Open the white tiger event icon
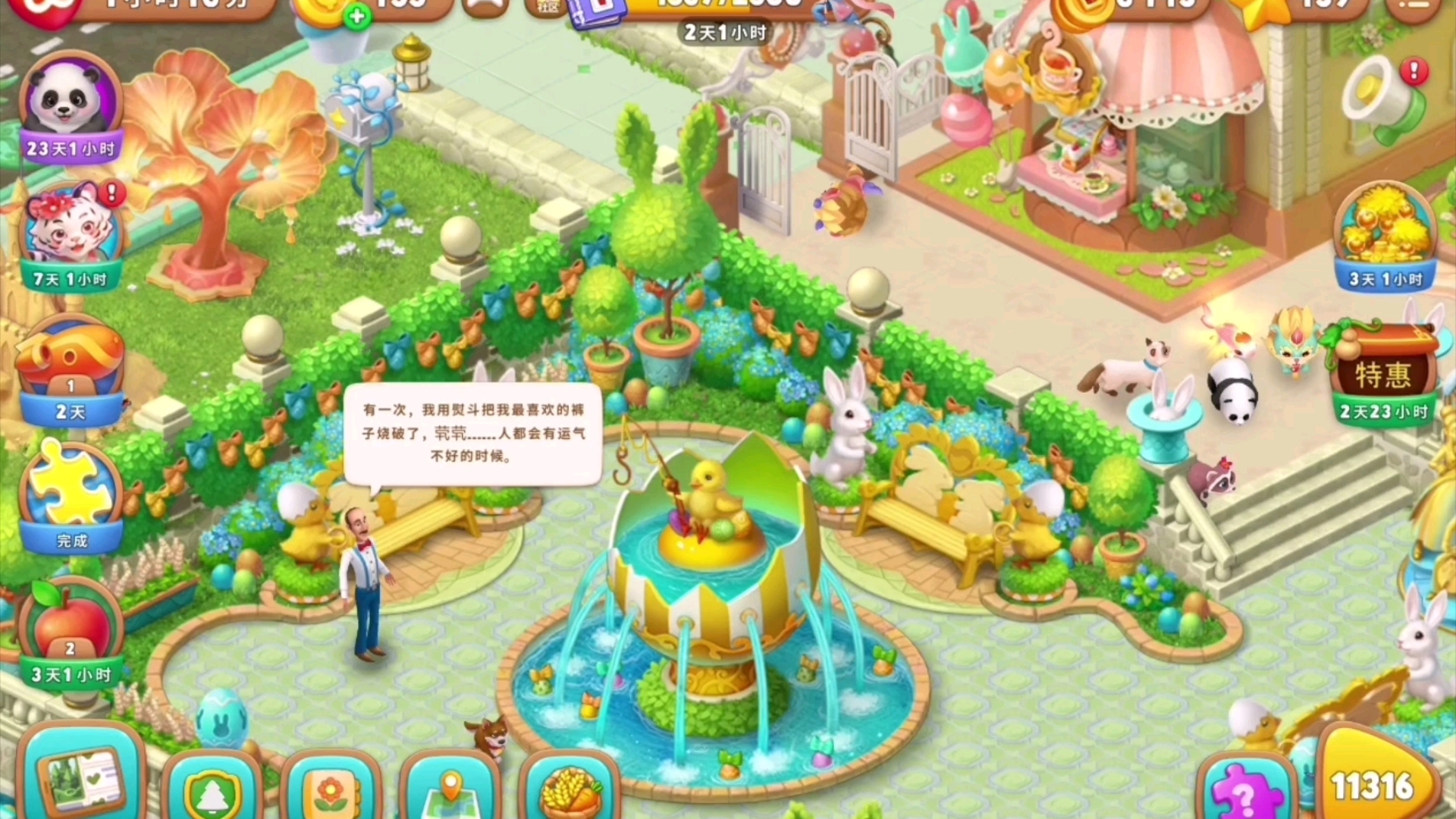This screenshot has width=1456, height=819. click(x=71, y=231)
